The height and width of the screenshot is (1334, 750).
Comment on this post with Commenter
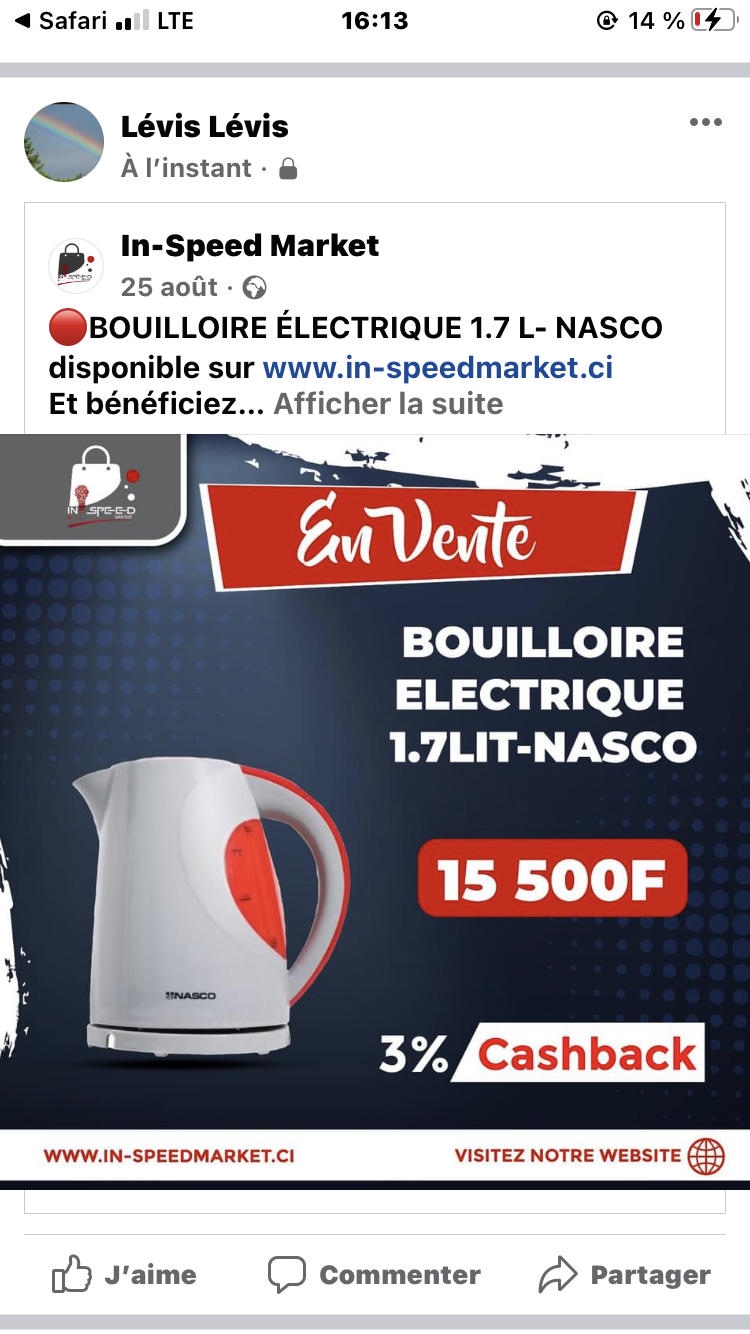[x=374, y=1275]
